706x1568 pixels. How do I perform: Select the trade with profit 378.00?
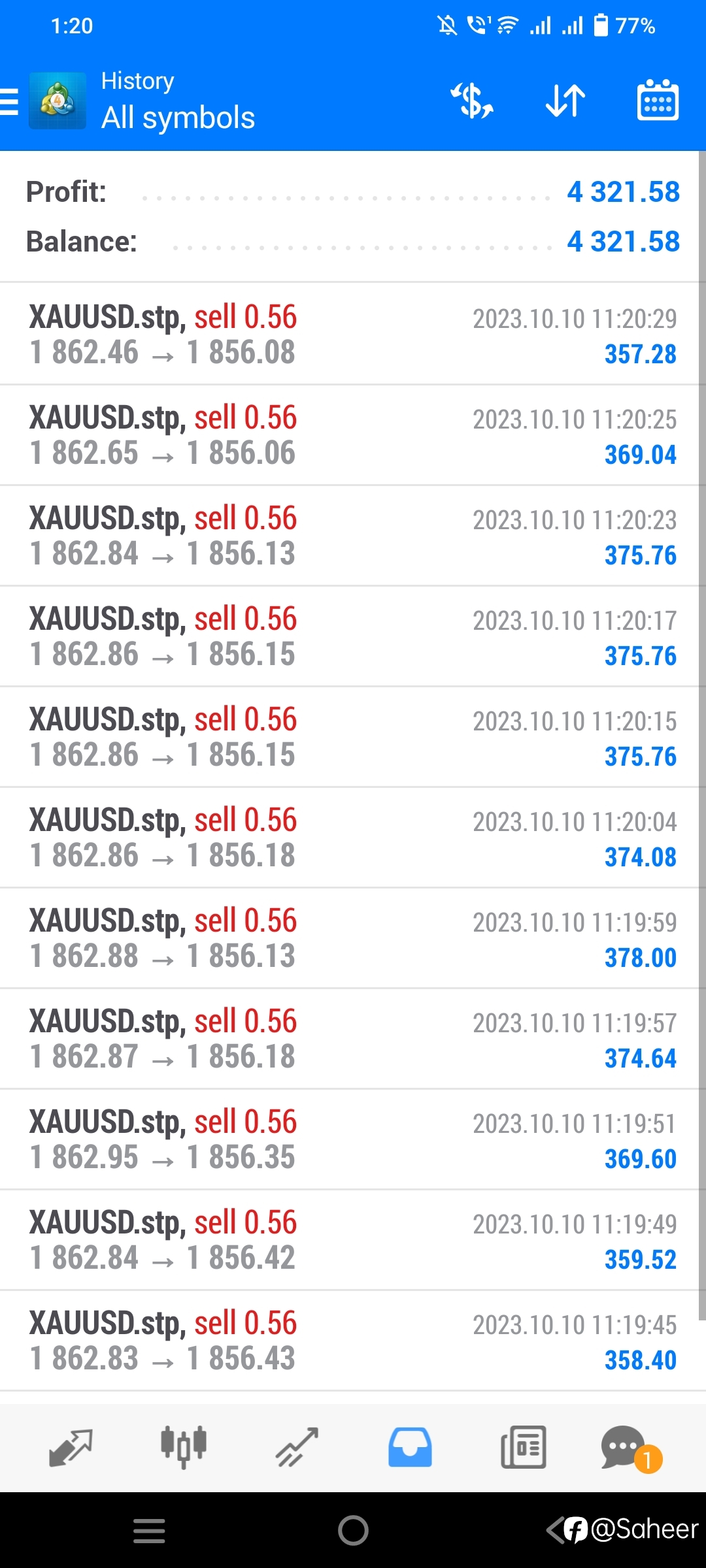coord(353,938)
